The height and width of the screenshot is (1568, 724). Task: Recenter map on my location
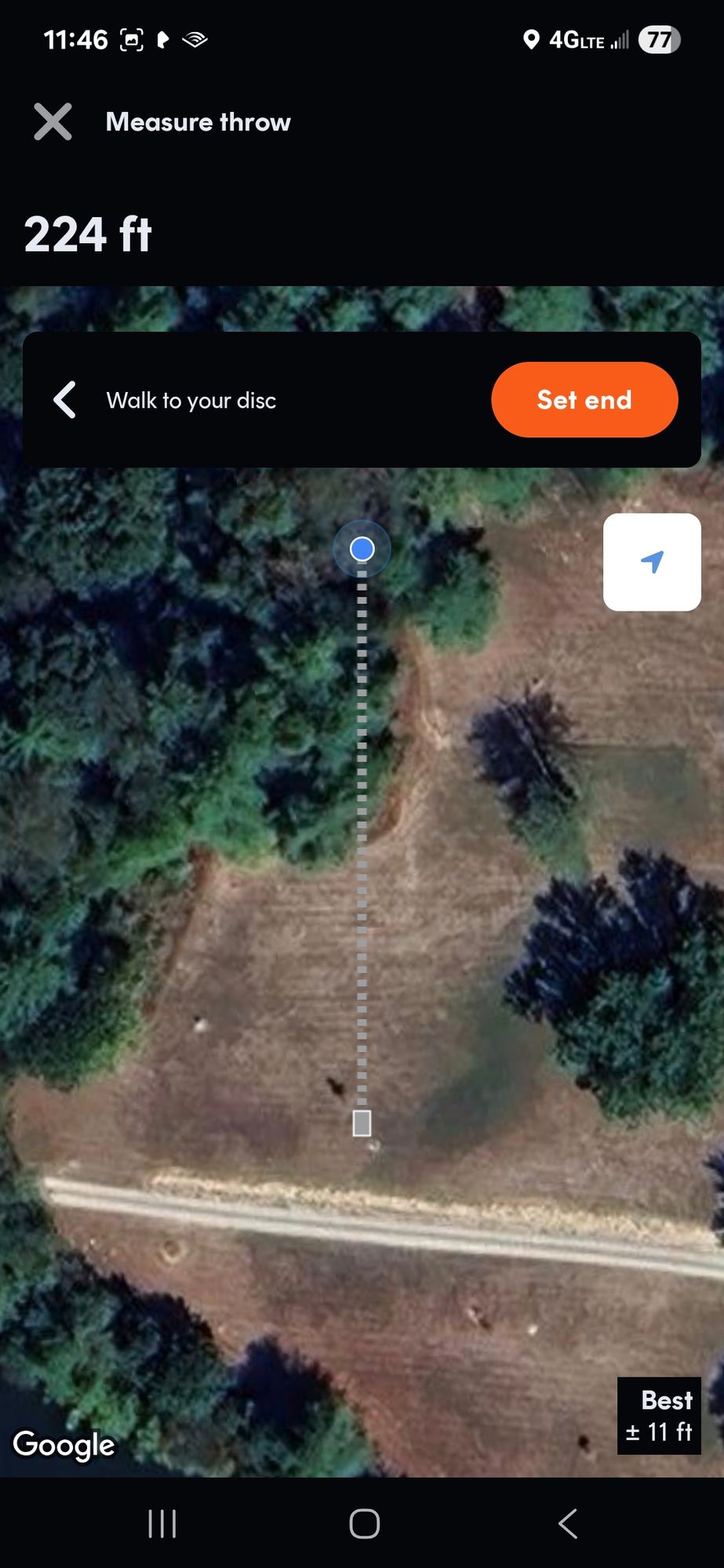pos(651,562)
